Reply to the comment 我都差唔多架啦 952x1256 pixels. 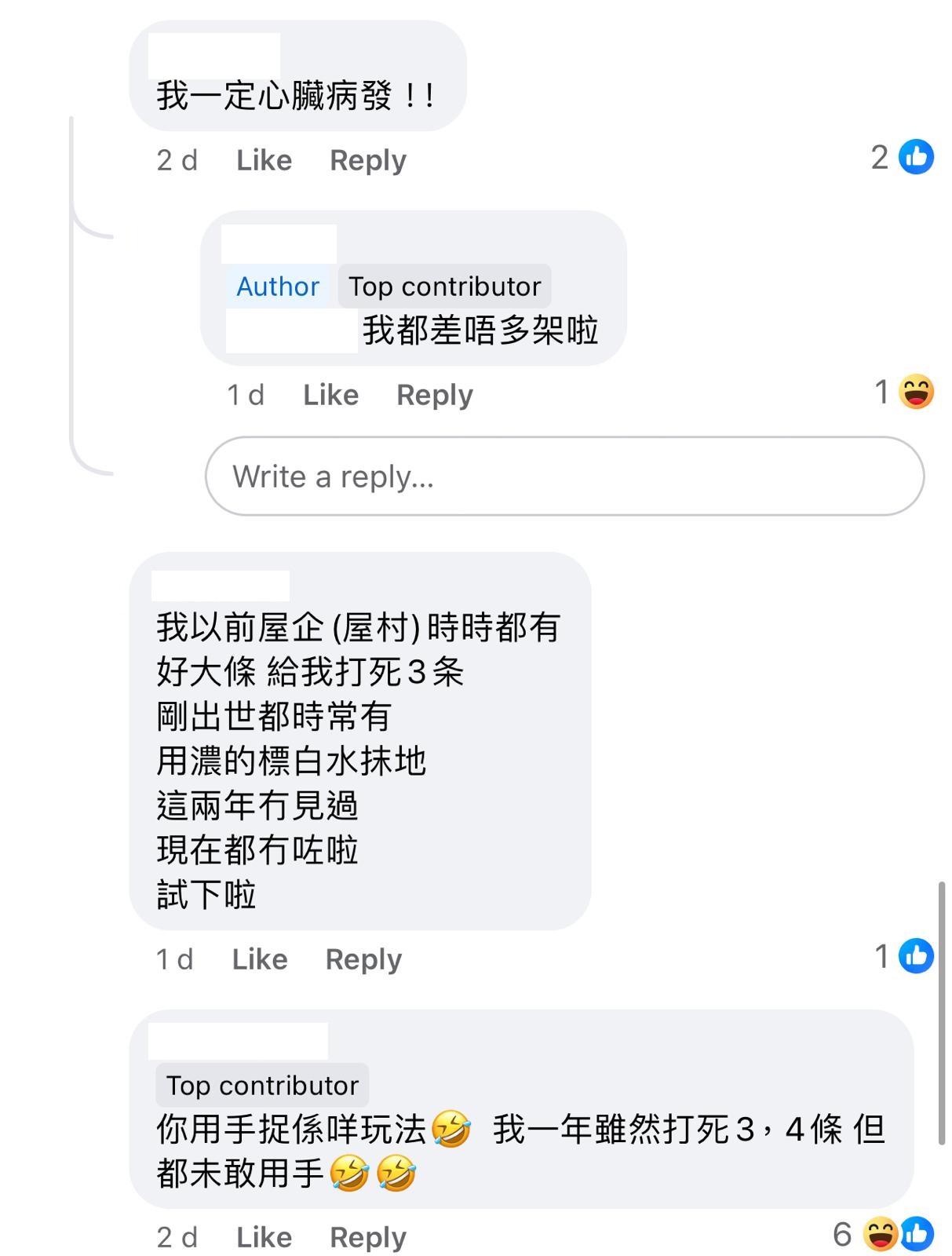click(435, 394)
